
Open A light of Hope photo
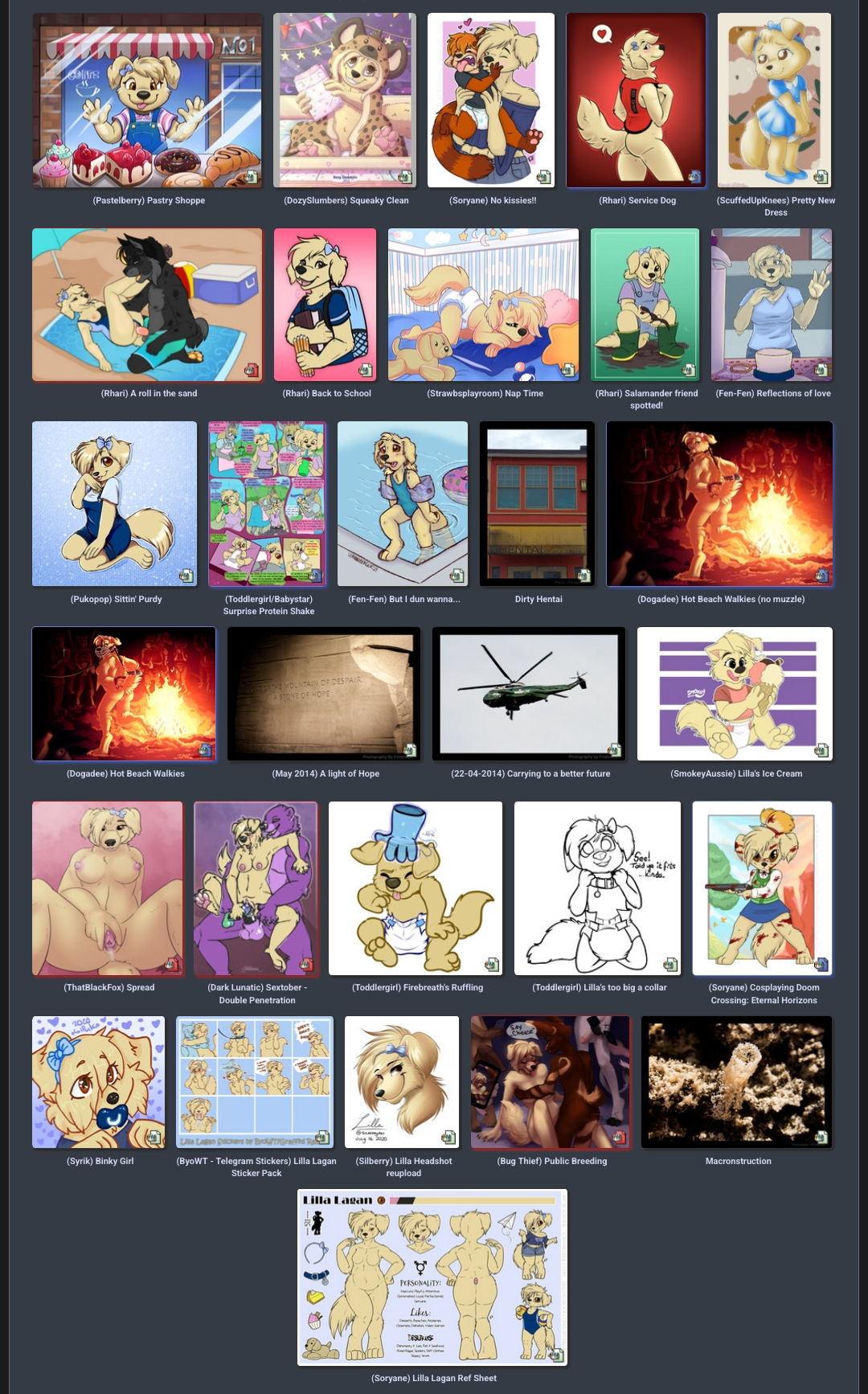324,694
